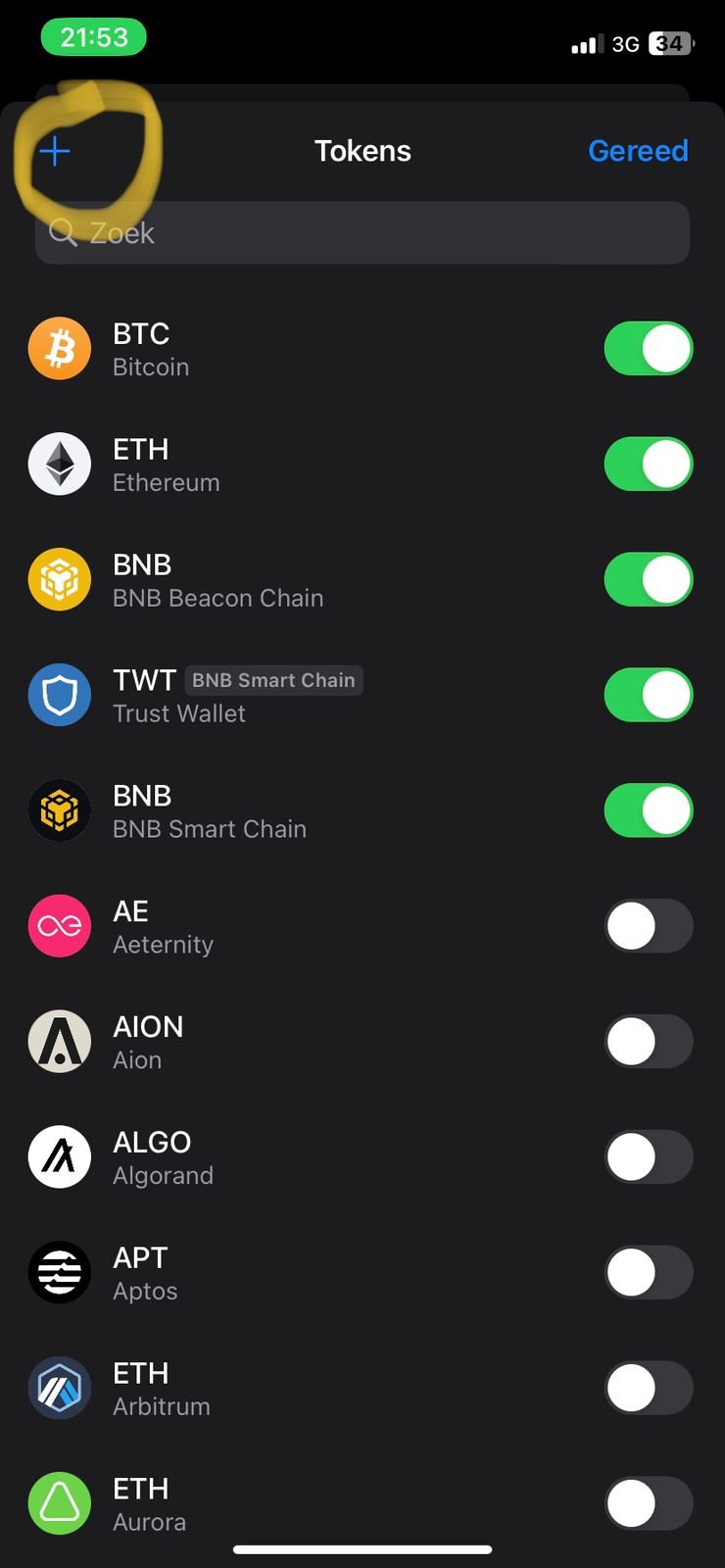Switch off TWT Trust Wallet token

(649, 696)
